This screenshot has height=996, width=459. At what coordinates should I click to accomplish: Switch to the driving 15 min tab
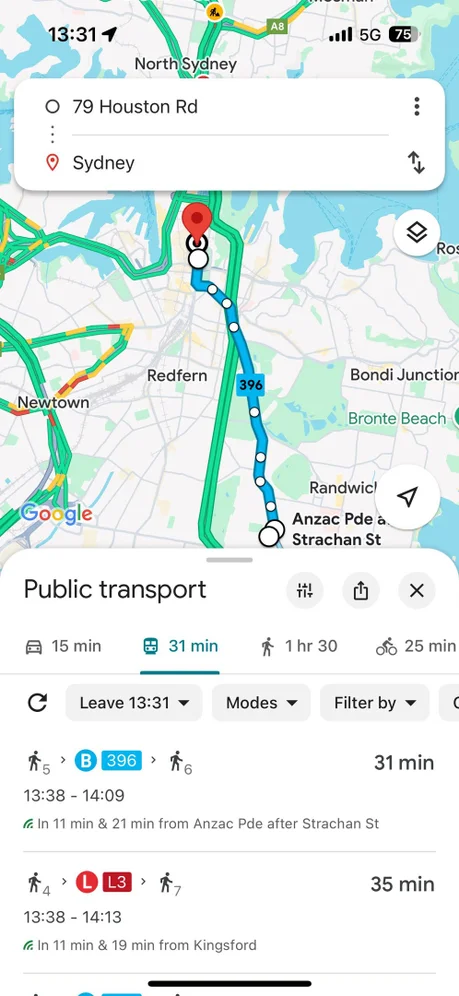pyautogui.click(x=63, y=647)
